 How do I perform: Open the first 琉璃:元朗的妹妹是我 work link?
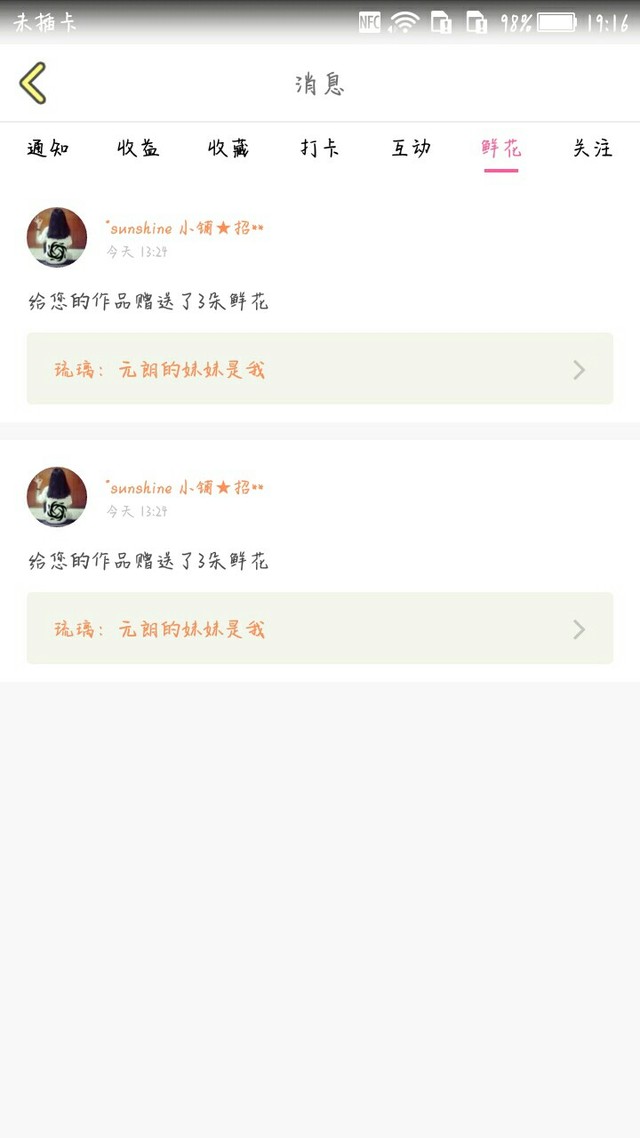click(319, 369)
